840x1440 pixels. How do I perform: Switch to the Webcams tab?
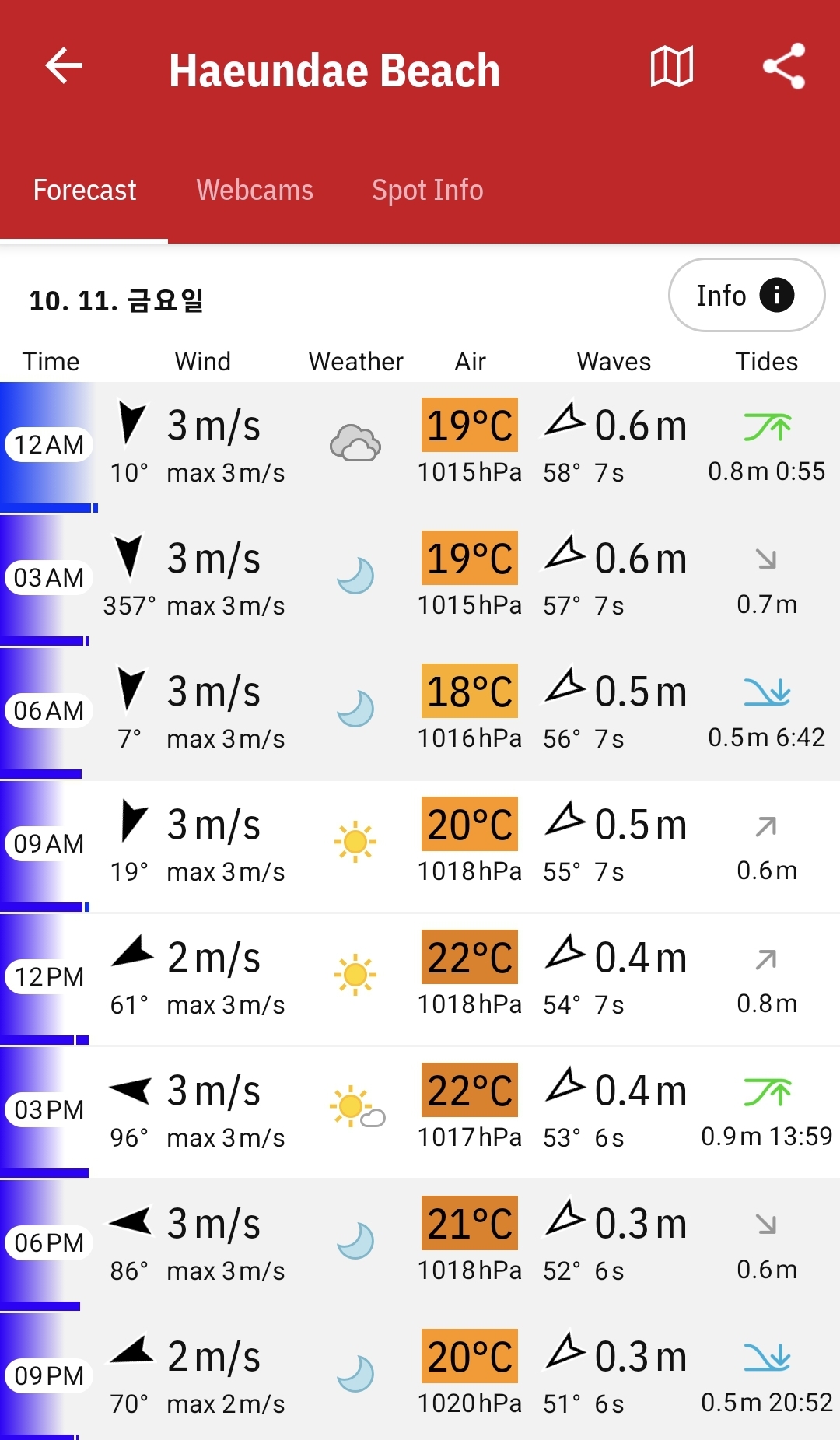point(254,190)
